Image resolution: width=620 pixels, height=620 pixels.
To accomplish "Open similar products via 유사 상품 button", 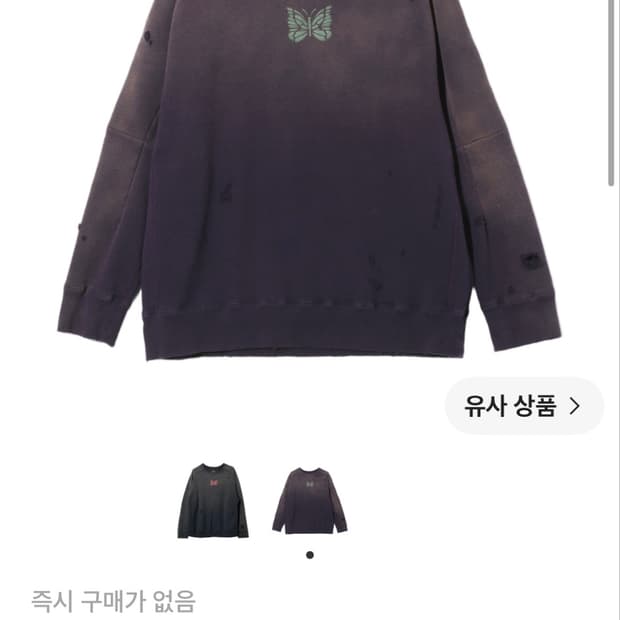I will [x=524, y=406].
